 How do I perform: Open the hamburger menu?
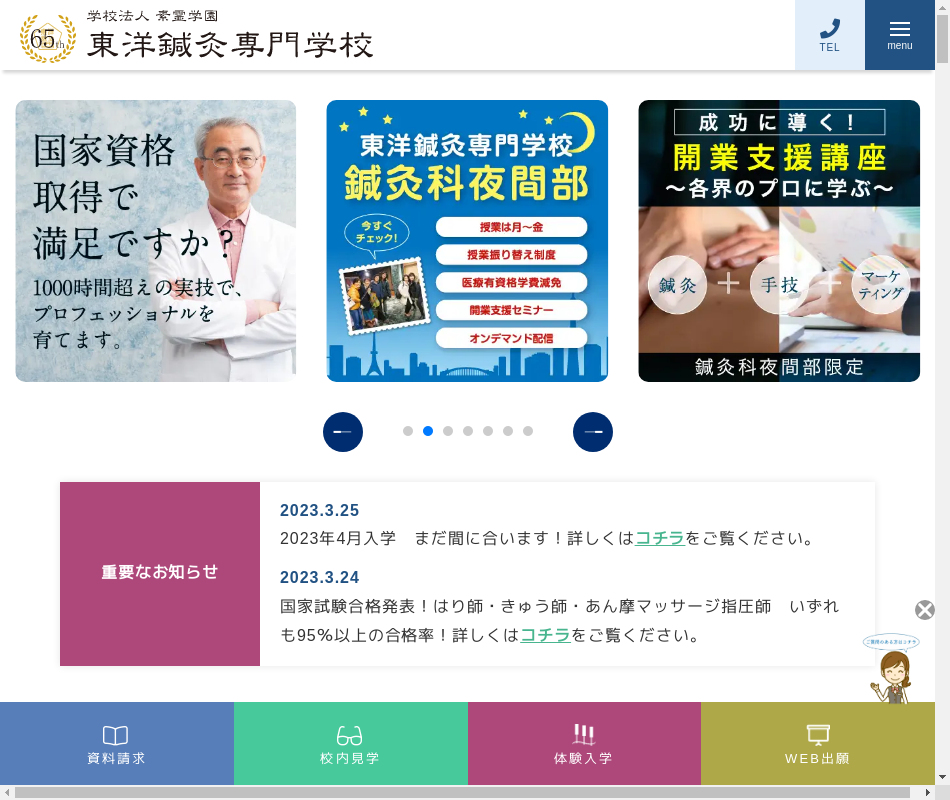click(899, 35)
